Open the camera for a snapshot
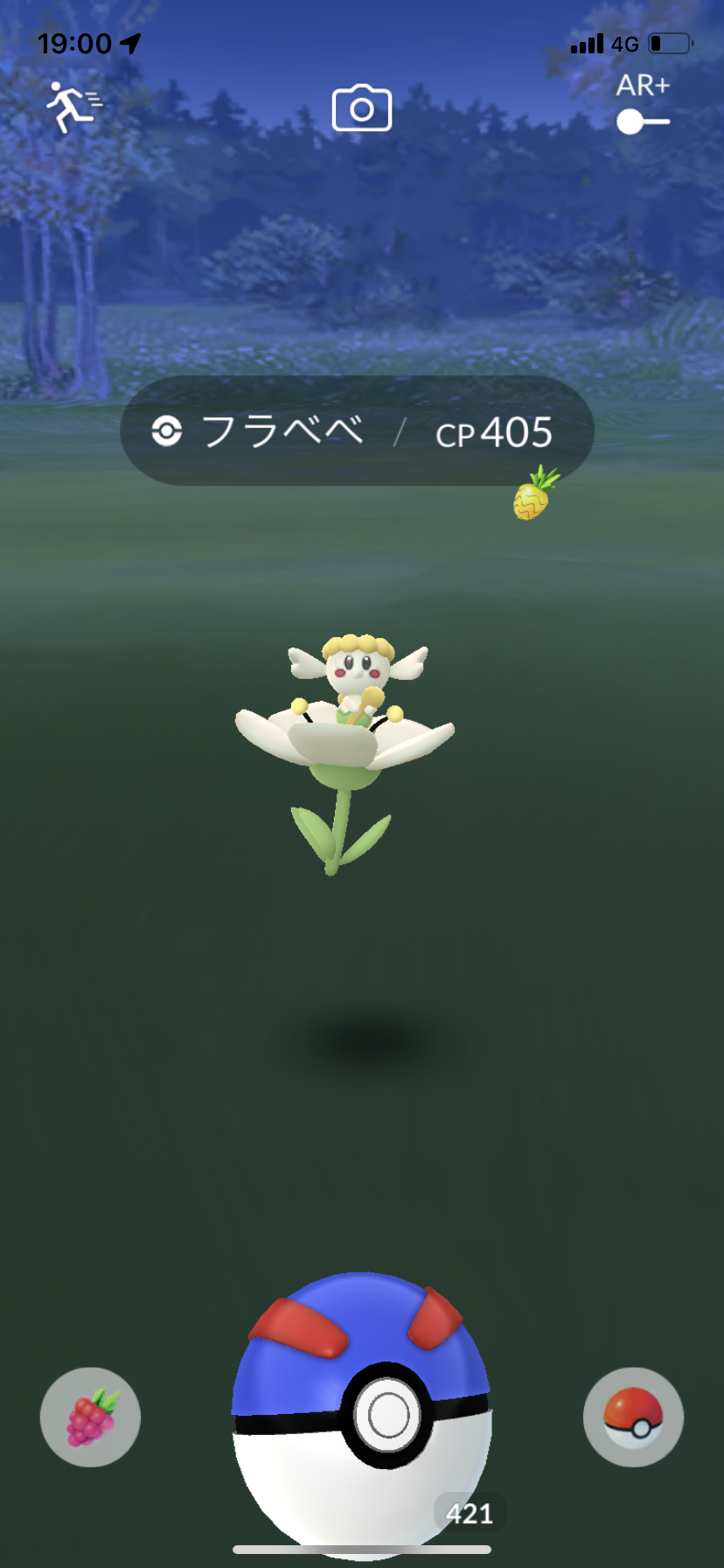The height and width of the screenshot is (1568, 724). 361,108
